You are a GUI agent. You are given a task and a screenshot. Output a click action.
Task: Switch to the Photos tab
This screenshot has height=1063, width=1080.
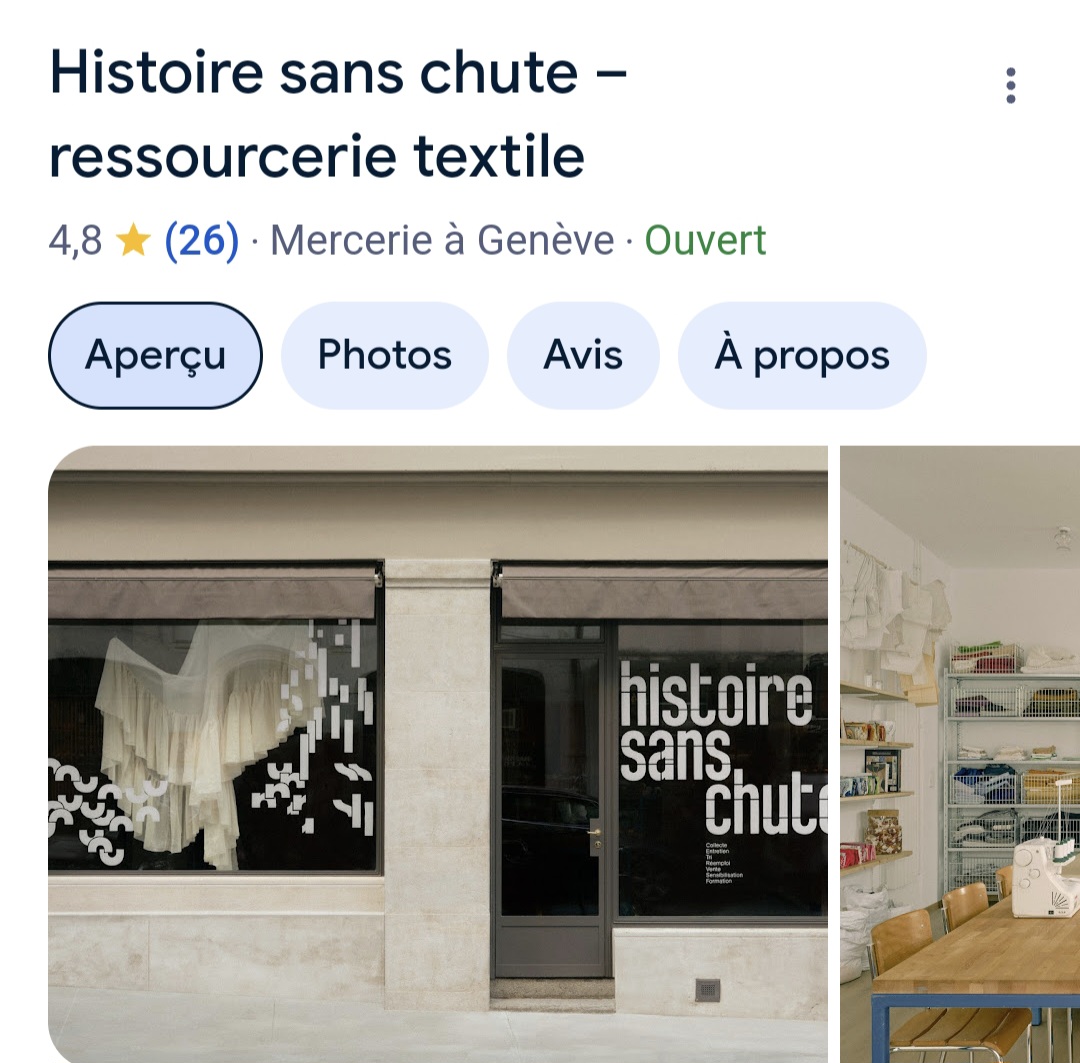(x=384, y=356)
